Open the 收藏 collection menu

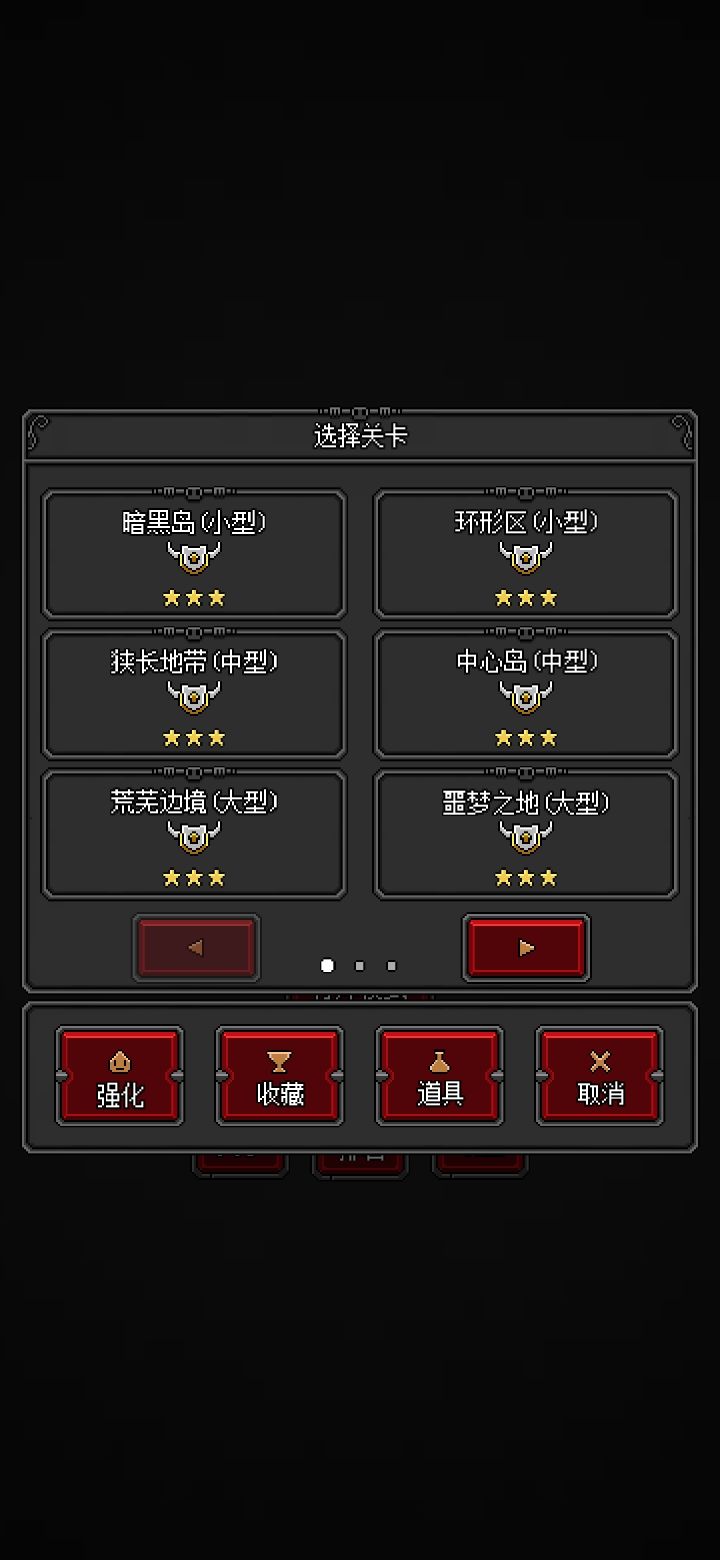(x=279, y=1075)
